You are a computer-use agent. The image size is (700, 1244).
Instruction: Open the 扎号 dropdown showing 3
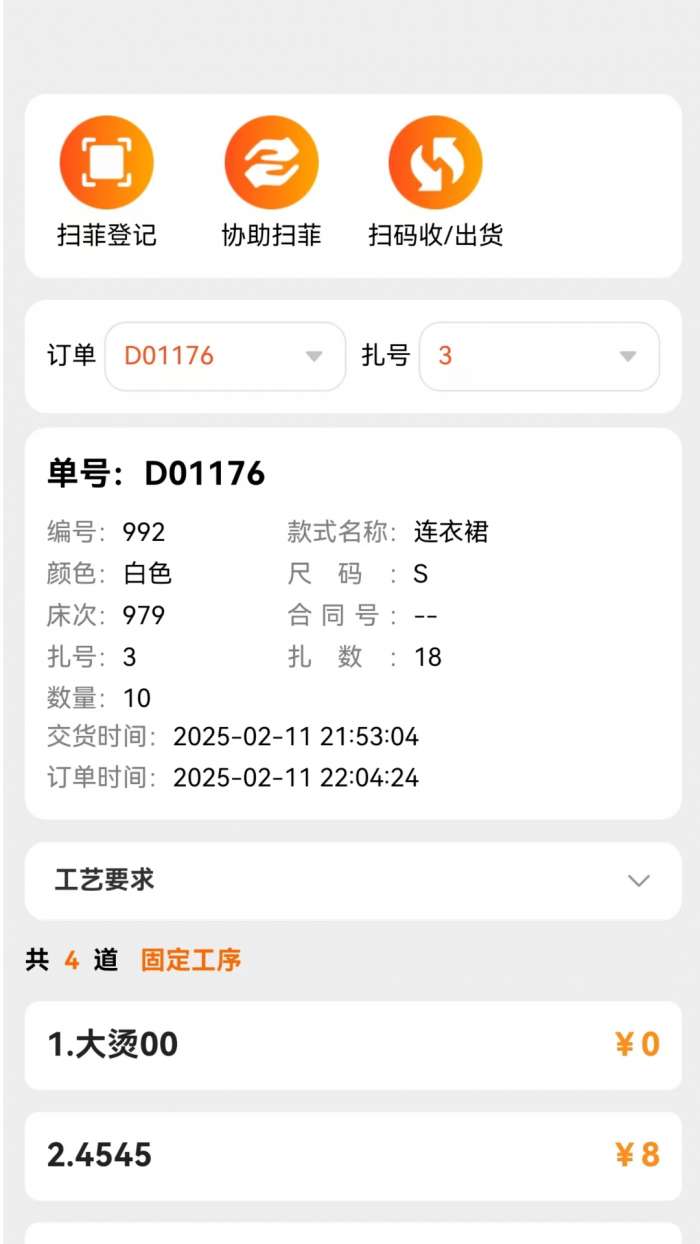tap(539, 356)
